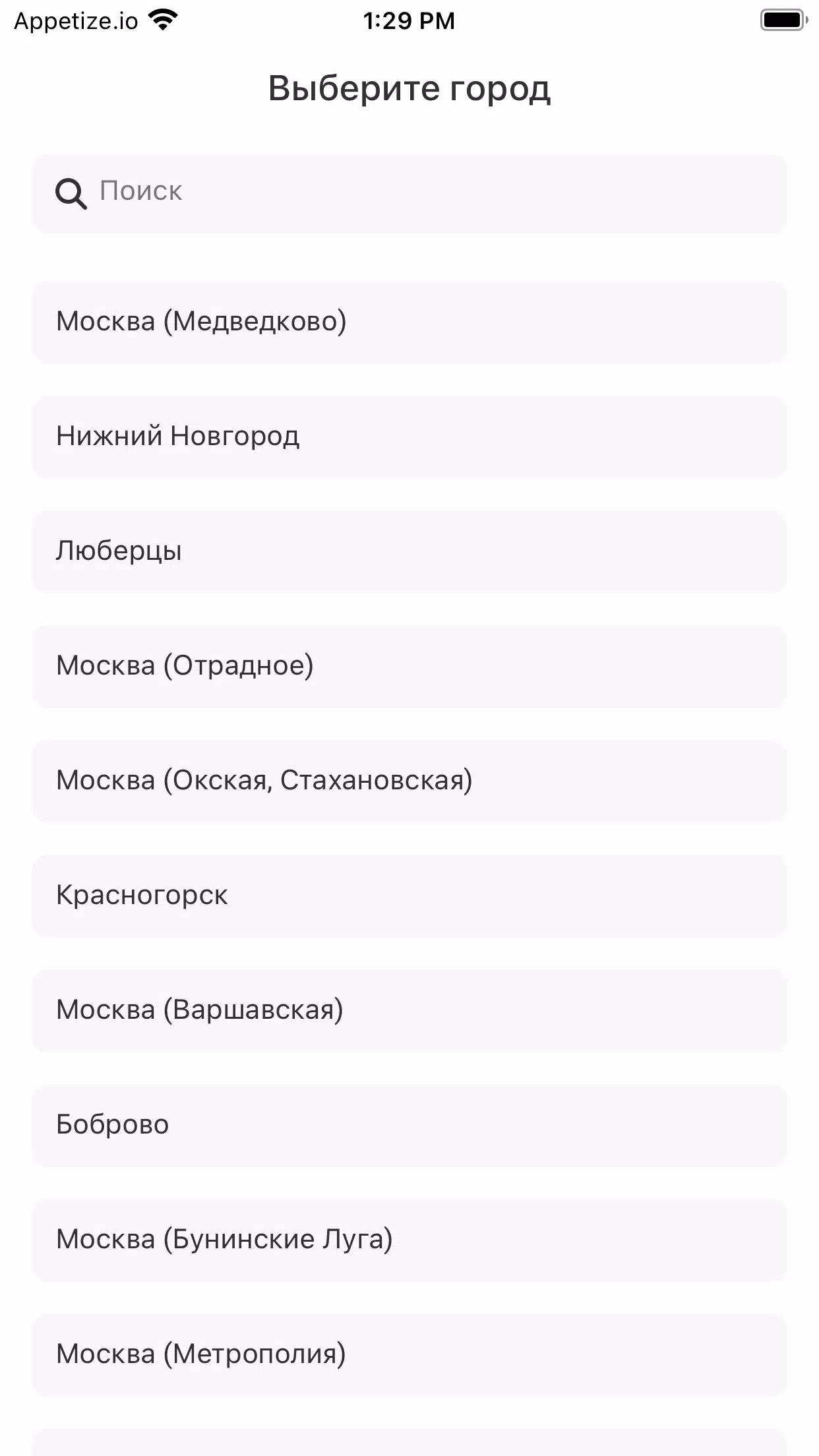Select the city Люберцы
The width and height of the screenshot is (819, 1456).
409,551
